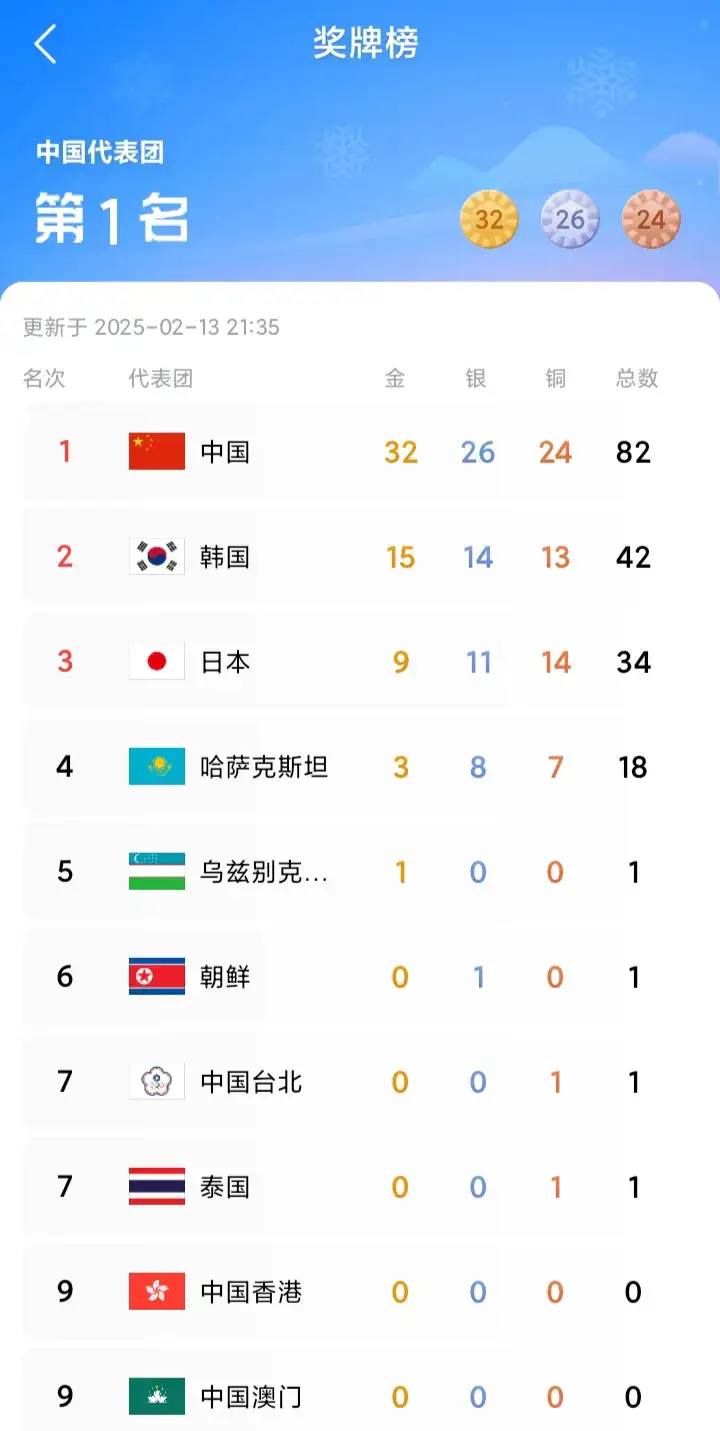Viewport: 720px width, 1431px height.
Task: Tap the back arrow at top left
Action: (42, 44)
